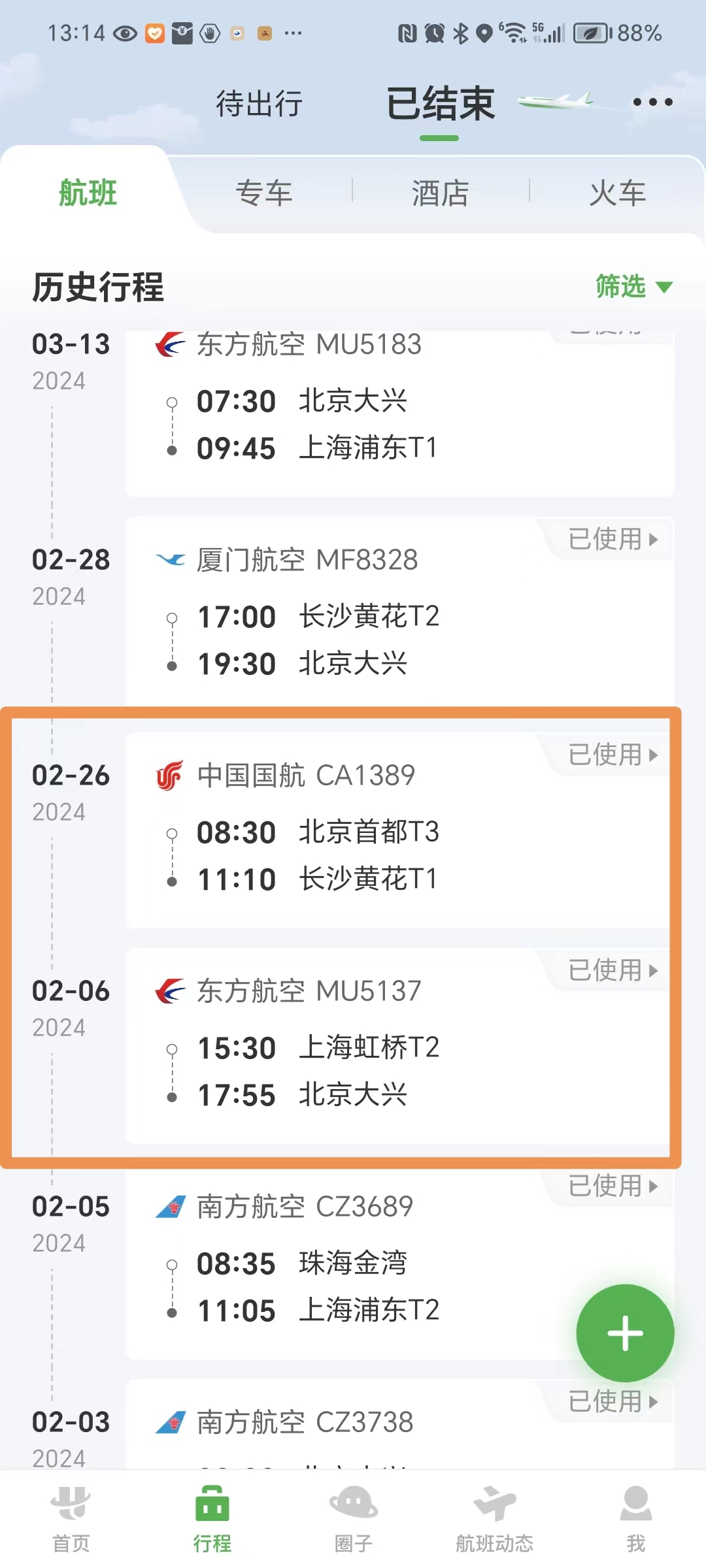
Task: Switch to the 航班动态 tab
Action: [x=494, y=1519]
